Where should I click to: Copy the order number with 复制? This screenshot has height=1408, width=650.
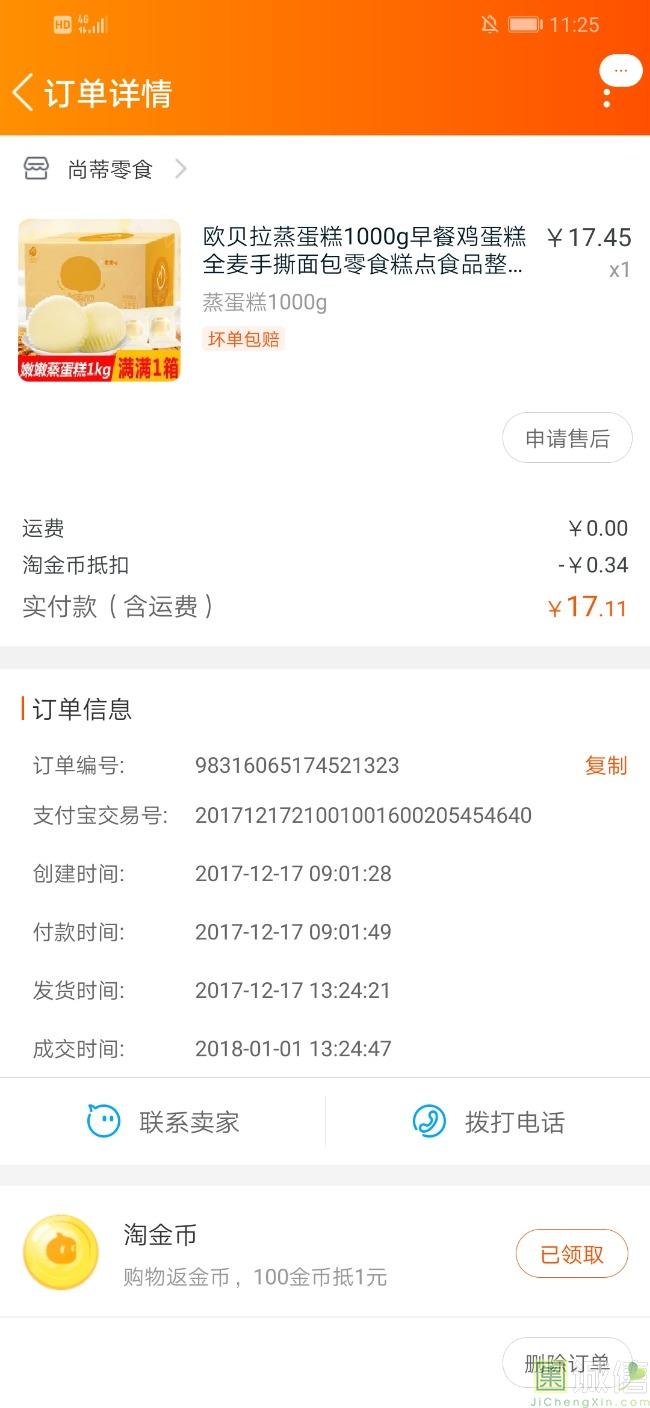tap(605, 765)
